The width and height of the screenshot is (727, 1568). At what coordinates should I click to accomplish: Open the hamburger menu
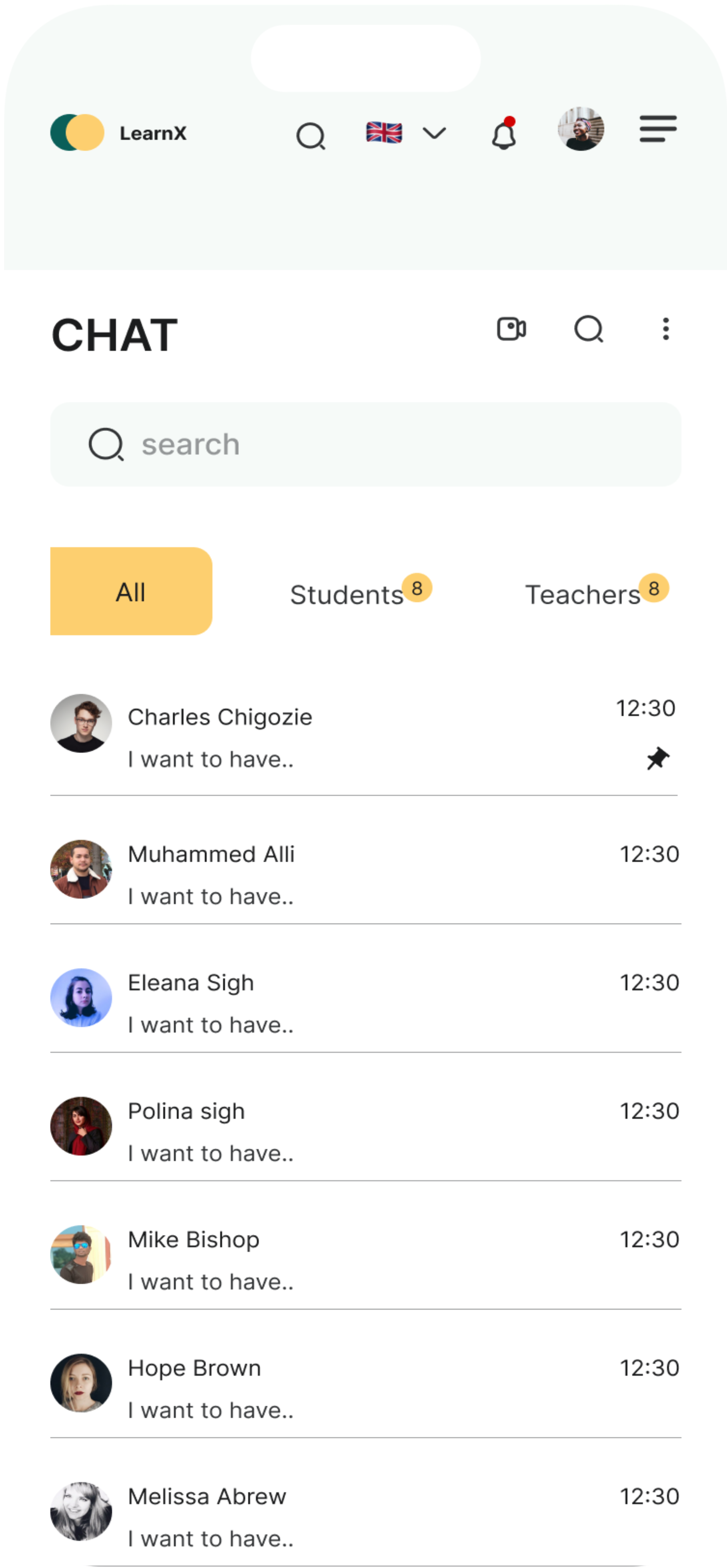coord(657,129)
